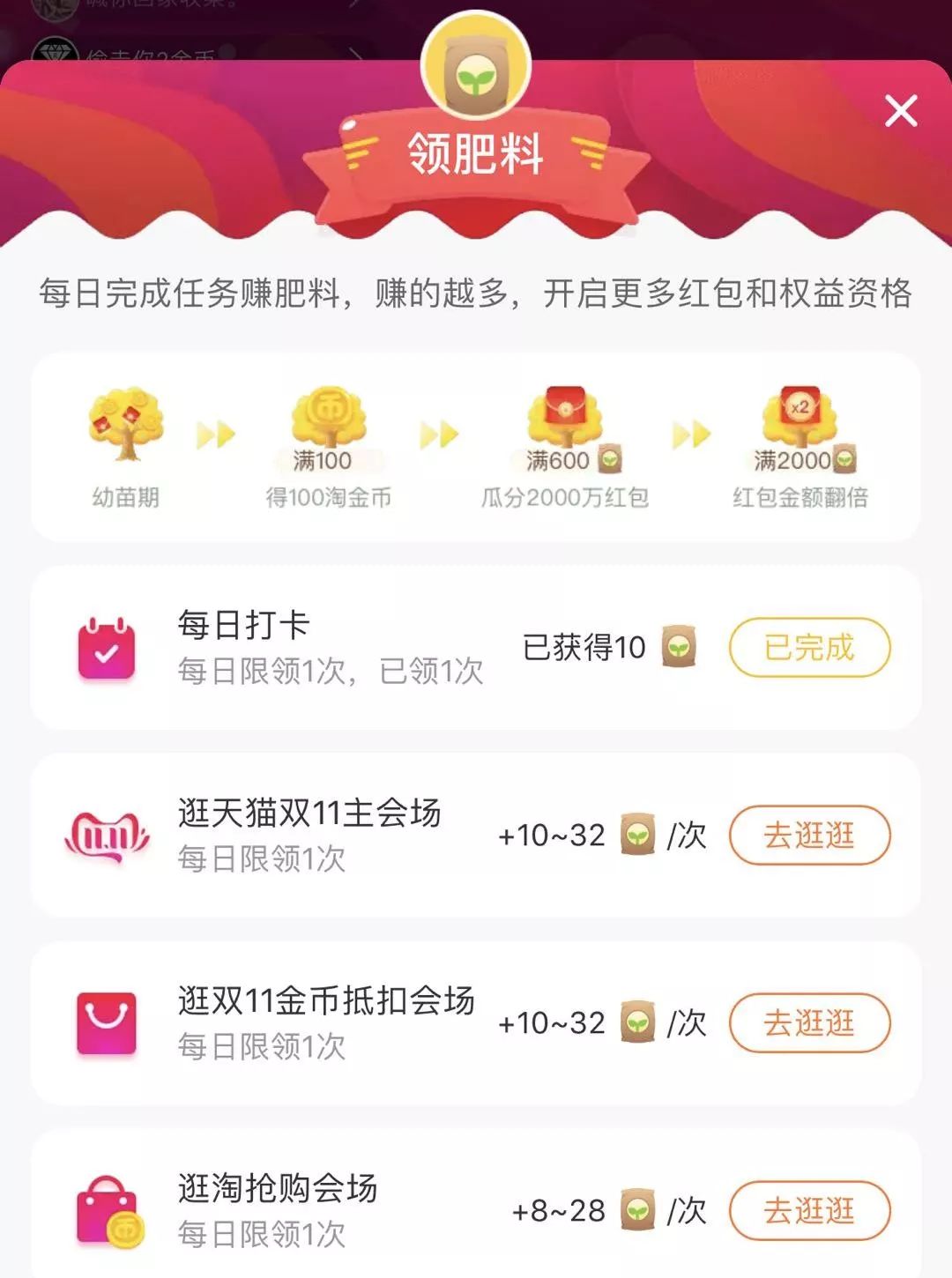Click the 已完成 button for daily check-in

pyautogui.click(x=808, y=646)
